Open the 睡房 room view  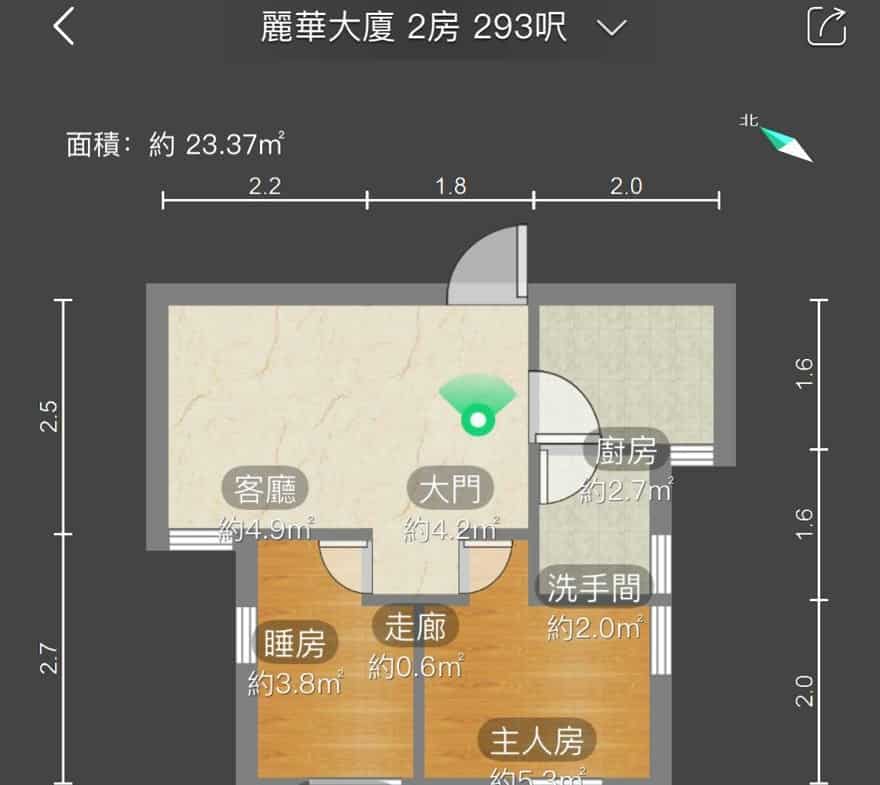pos(294,645)
